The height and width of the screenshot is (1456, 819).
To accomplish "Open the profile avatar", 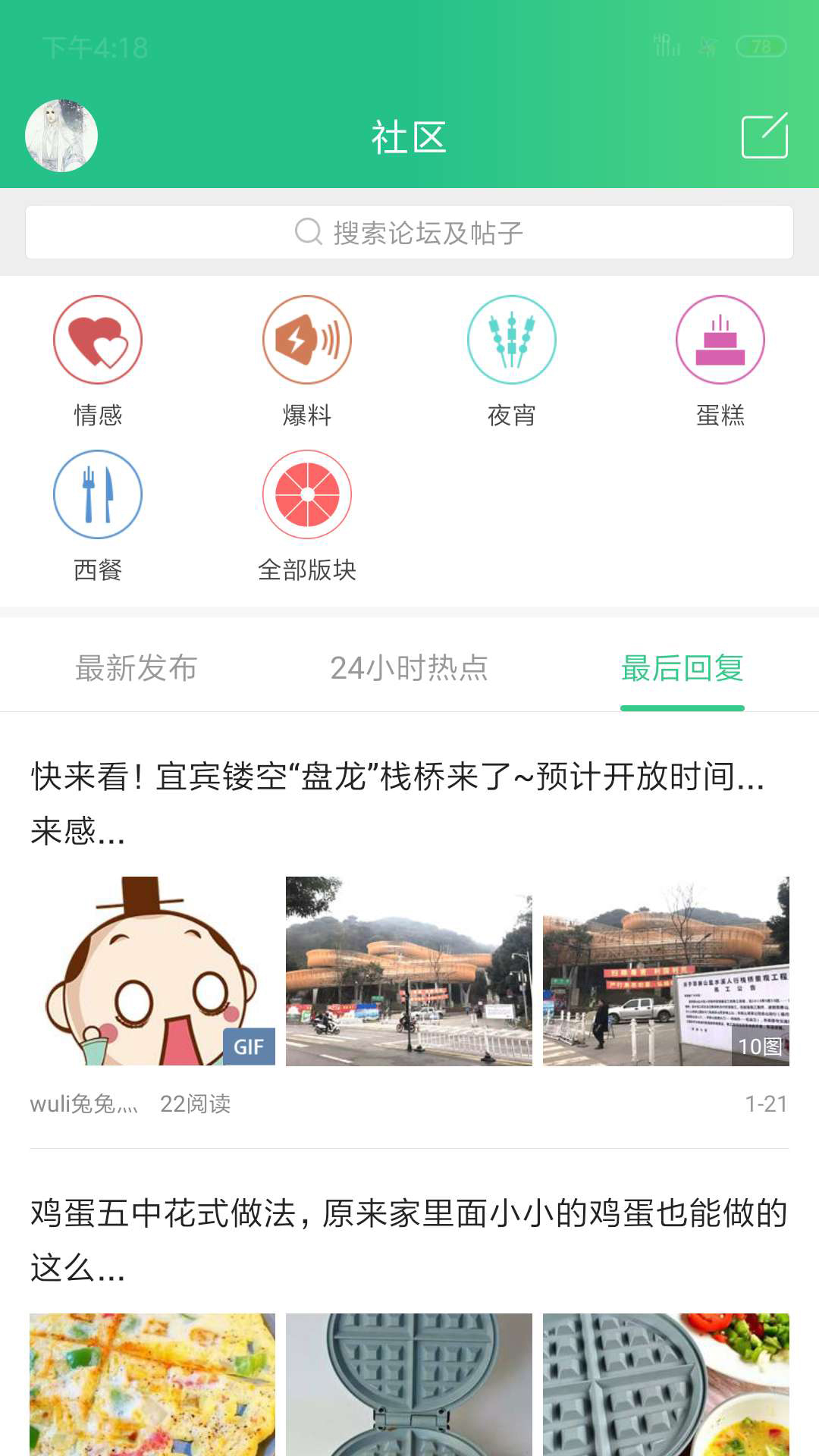I will click(61, 136).
